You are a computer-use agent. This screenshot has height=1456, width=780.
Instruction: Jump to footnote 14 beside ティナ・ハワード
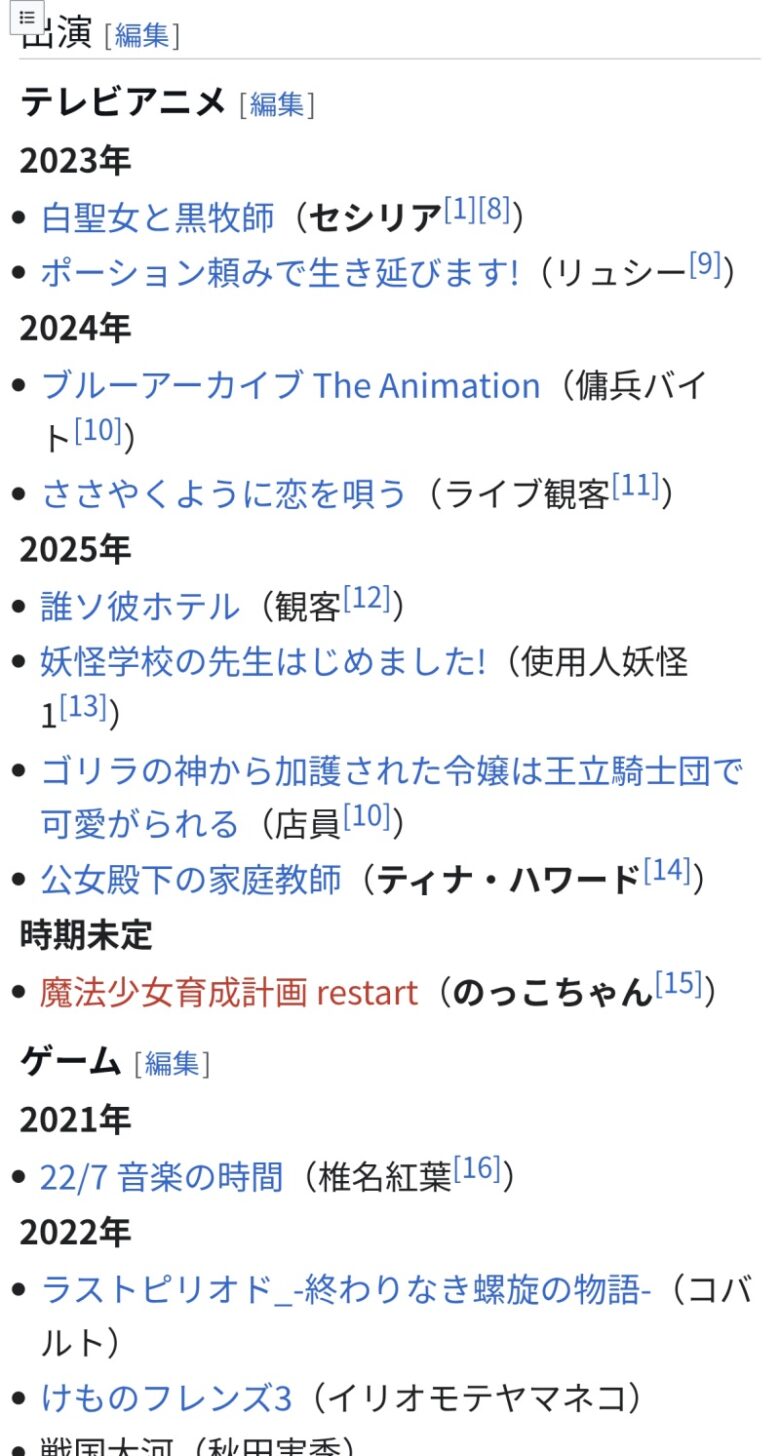667,872
